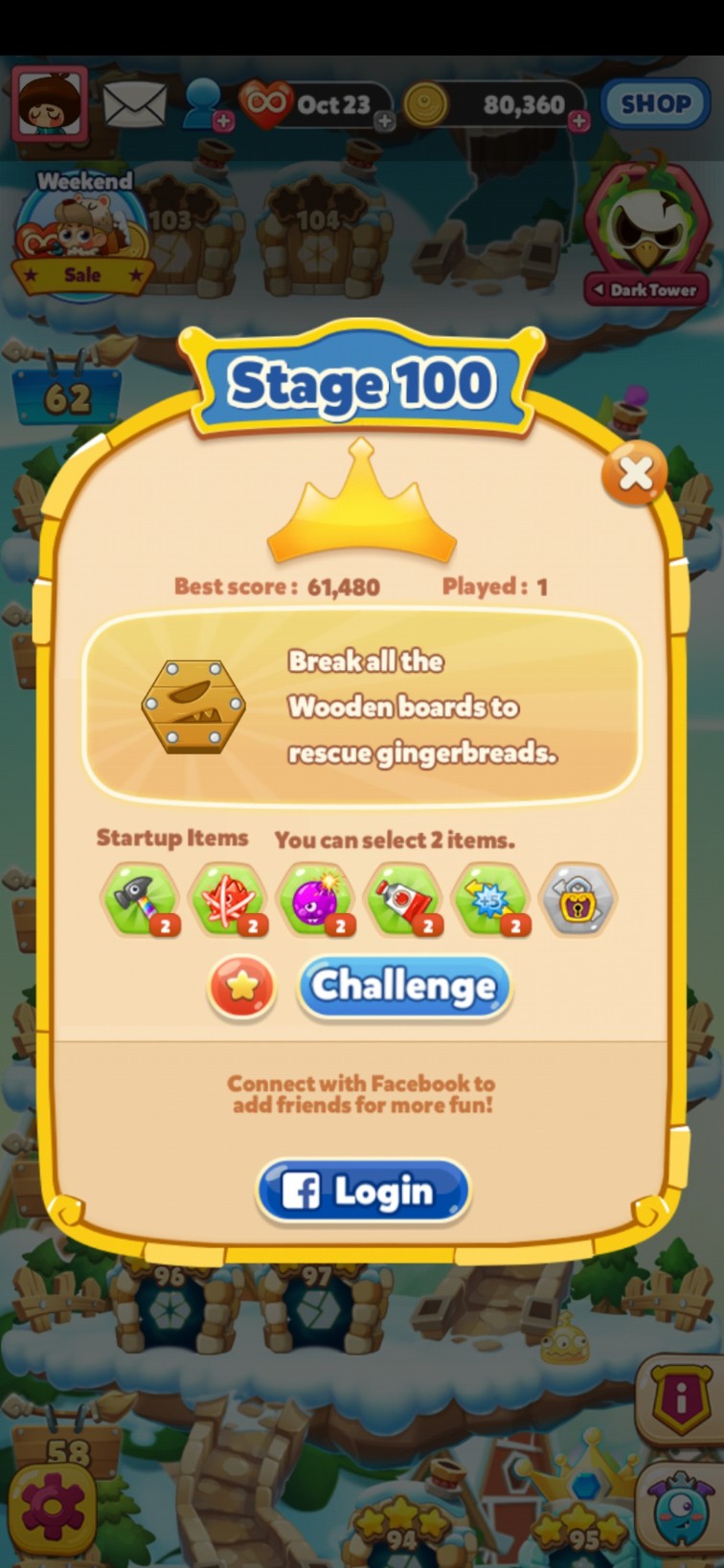Select the hammer startup item

[x=141, y=899]
